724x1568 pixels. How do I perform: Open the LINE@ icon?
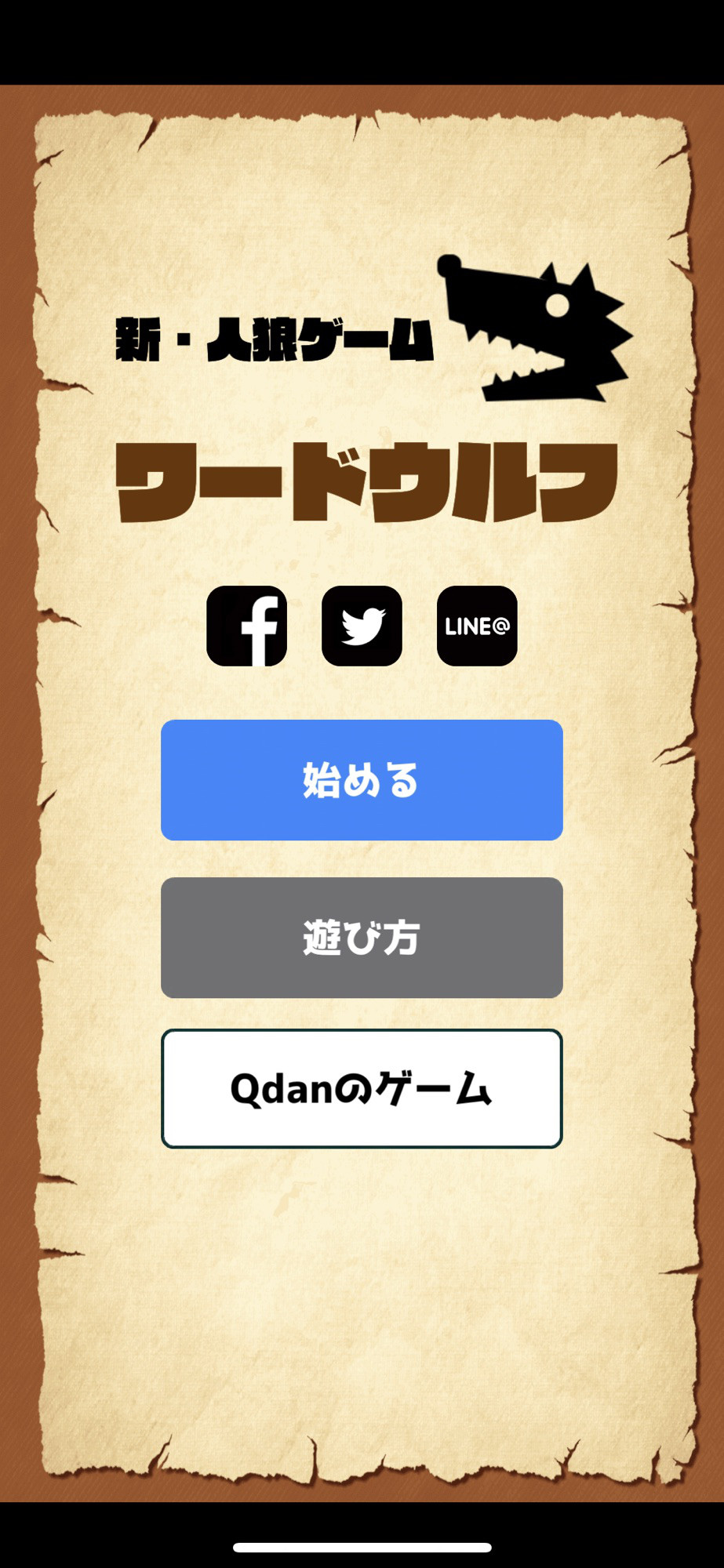(477, 626)
